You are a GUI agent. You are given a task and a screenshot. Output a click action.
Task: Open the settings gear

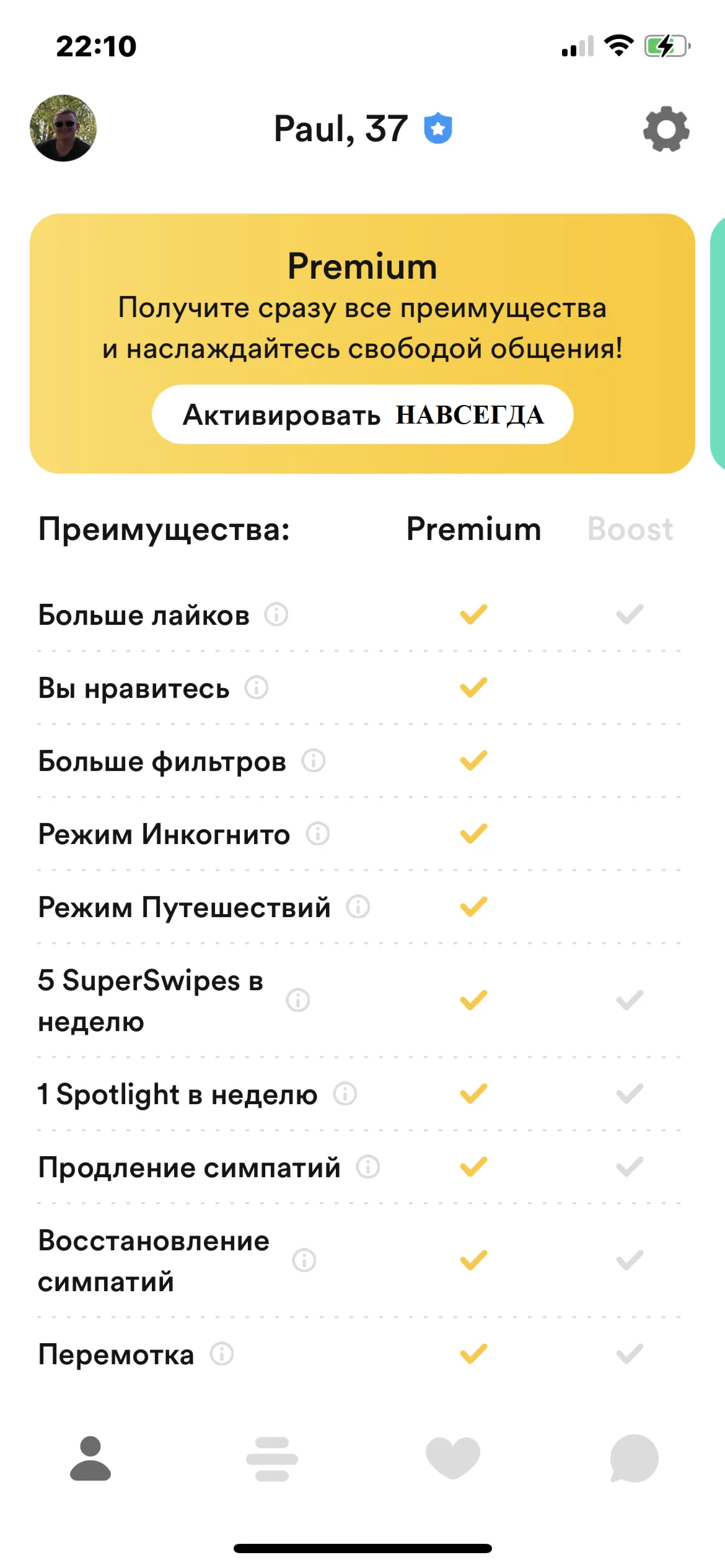coord(666,129)
